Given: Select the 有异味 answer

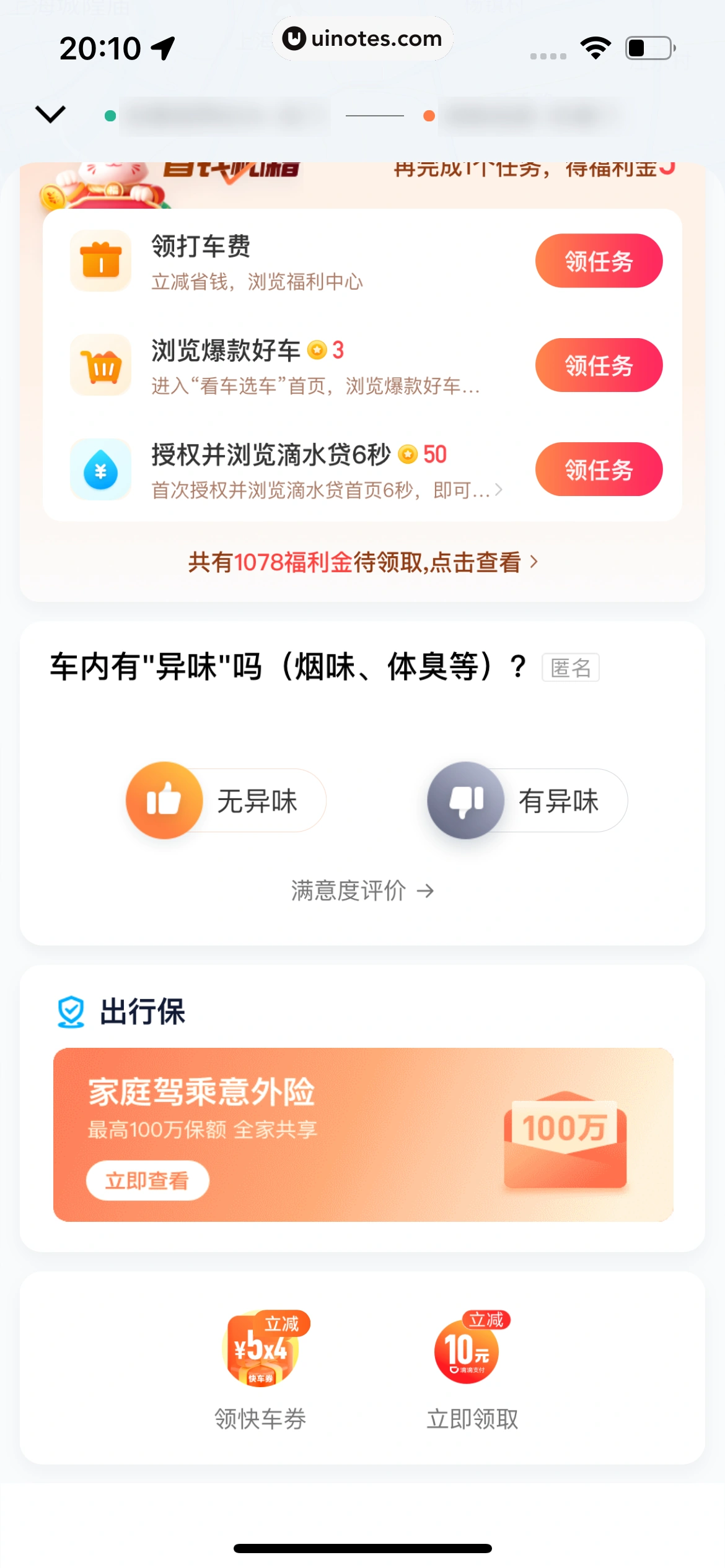Looking at the screenshot, I should click(524, 800).
